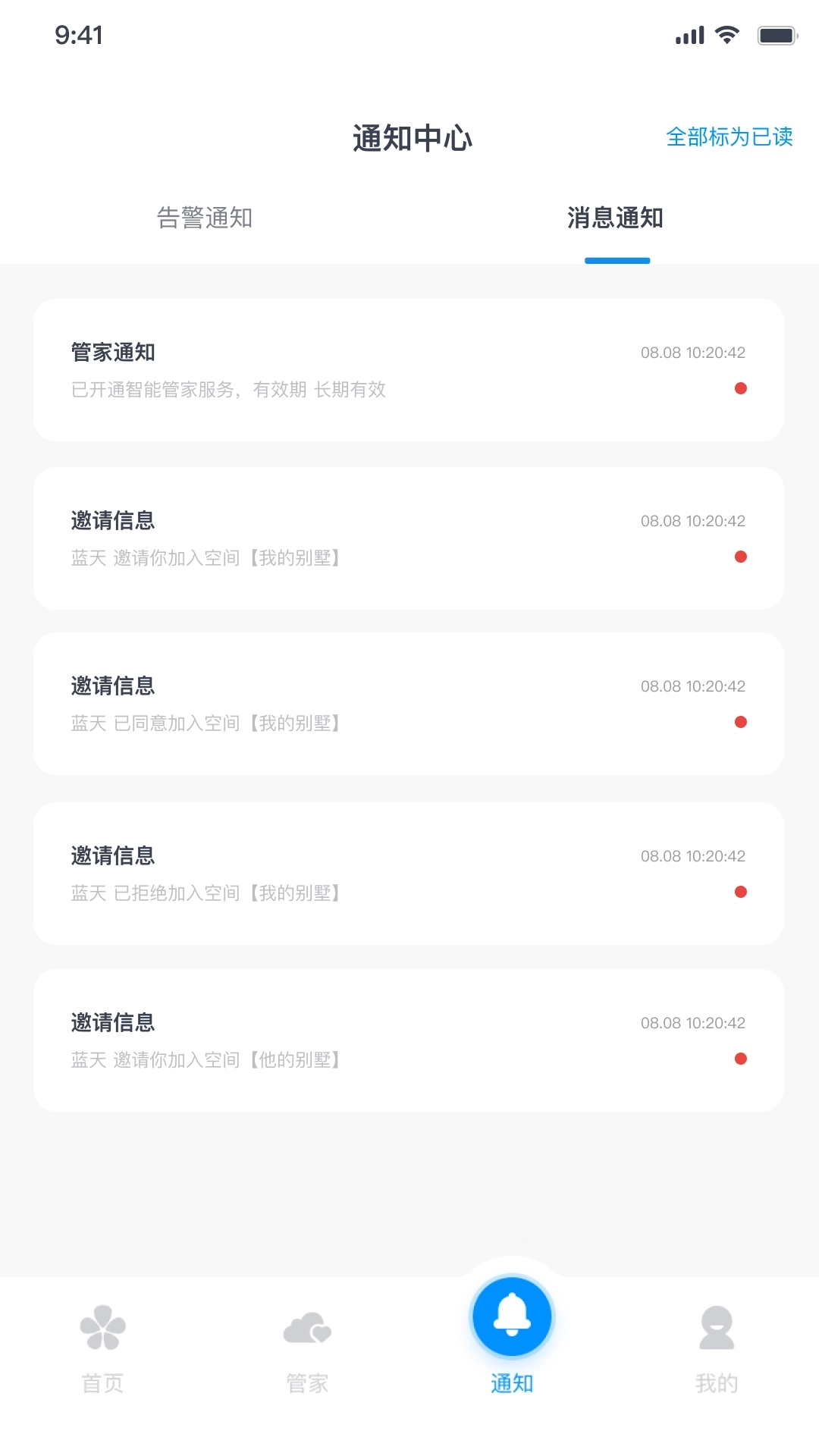Viewport: 819px width, 1456px height.
Task: Clear the unread dot on 邀请信息 about 他的别墅
Action: (x=740, y=1059)
